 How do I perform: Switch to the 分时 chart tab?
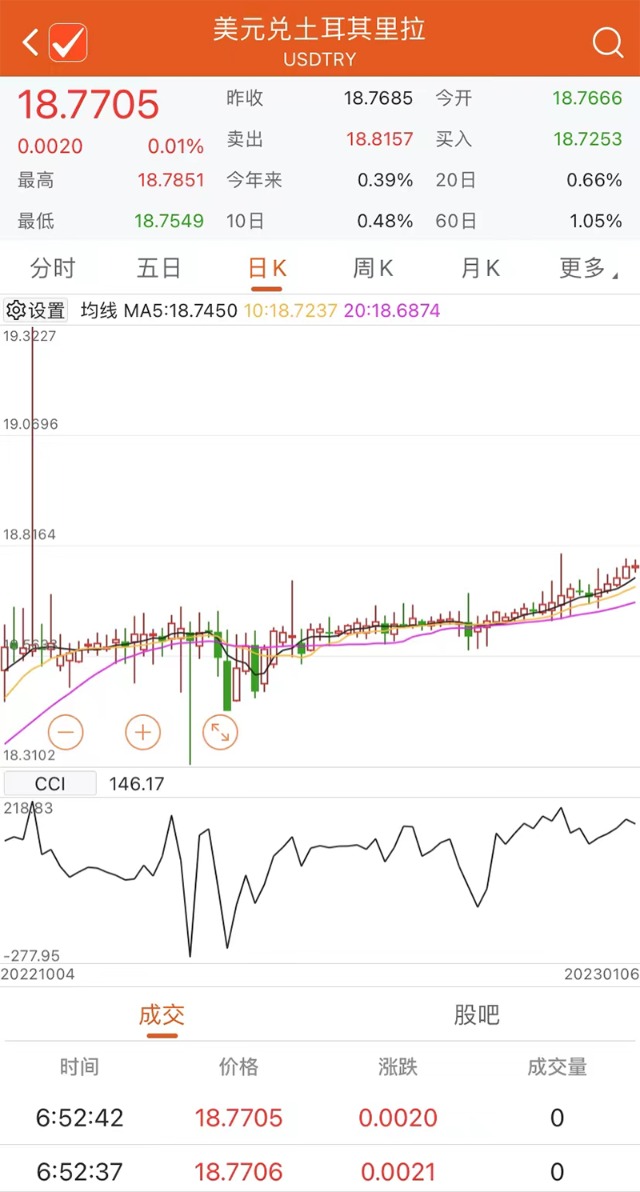click(53, 268)
